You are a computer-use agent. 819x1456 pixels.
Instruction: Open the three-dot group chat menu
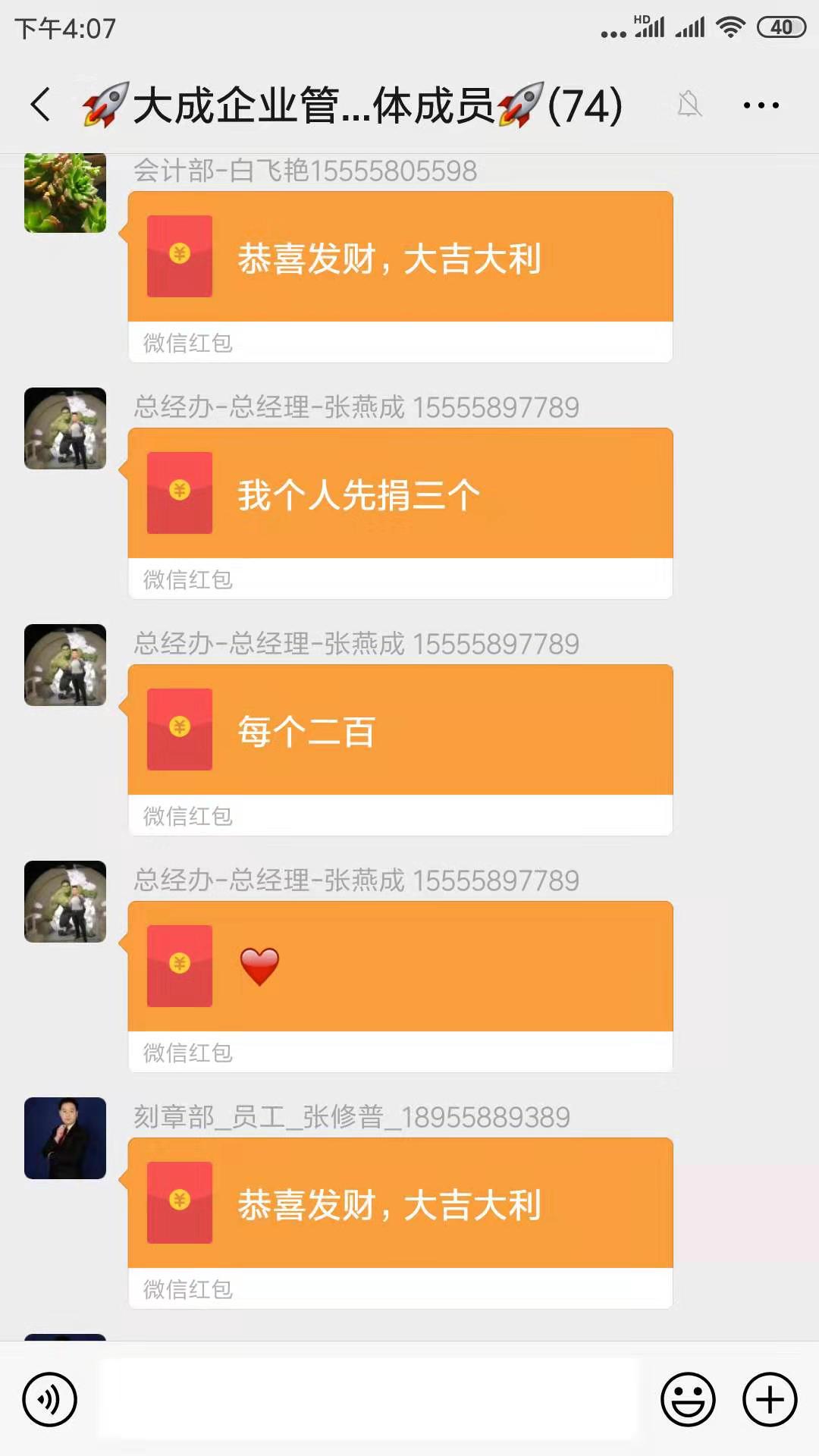pyautogui.click(x=761, y=105)
